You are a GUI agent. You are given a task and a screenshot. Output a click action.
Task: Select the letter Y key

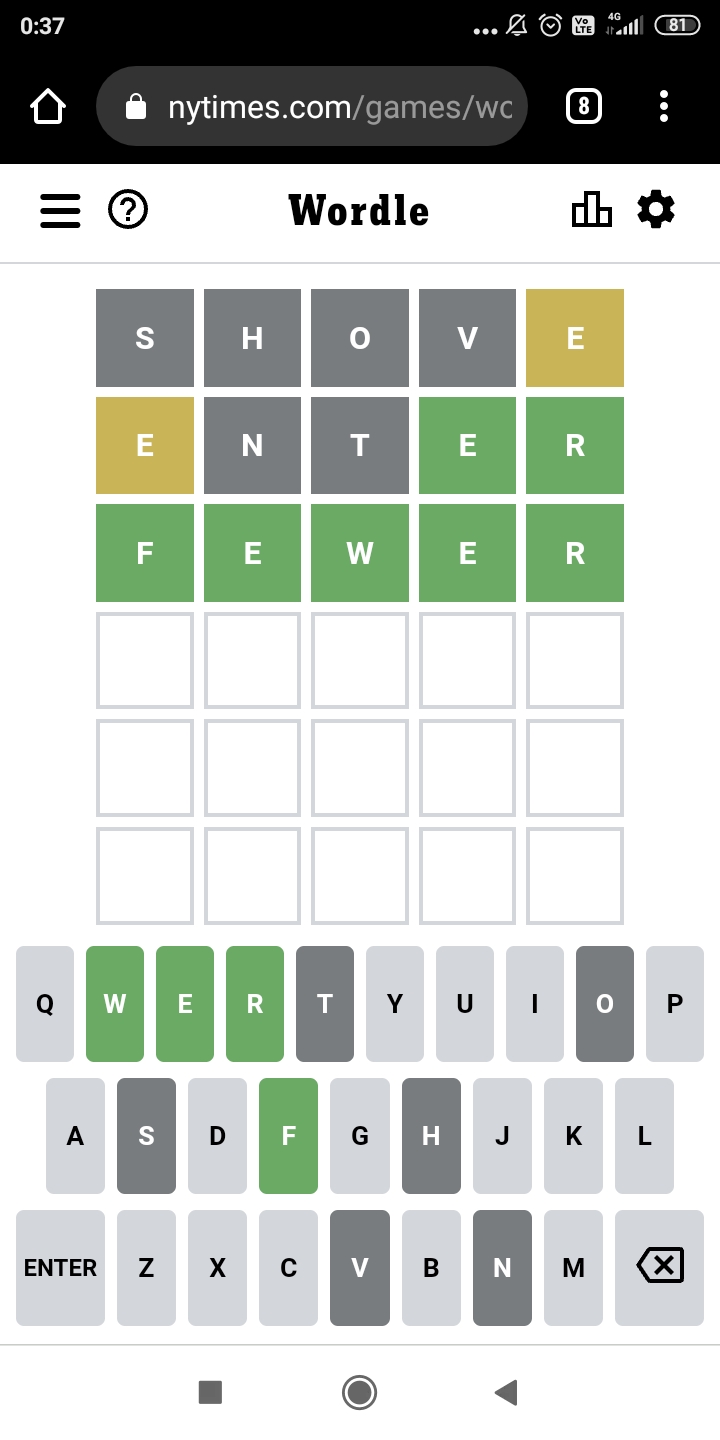click(395, 1004)
